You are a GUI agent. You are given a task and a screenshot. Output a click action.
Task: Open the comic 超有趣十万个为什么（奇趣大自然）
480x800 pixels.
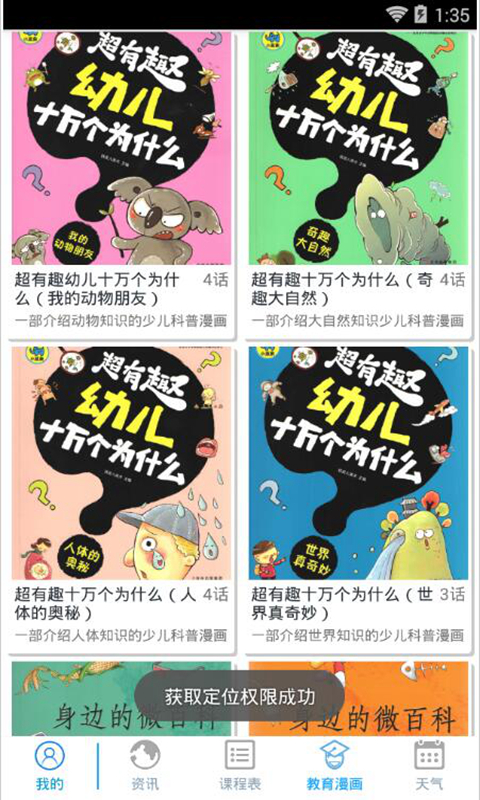pyautogui.click(x=359, y=184)
